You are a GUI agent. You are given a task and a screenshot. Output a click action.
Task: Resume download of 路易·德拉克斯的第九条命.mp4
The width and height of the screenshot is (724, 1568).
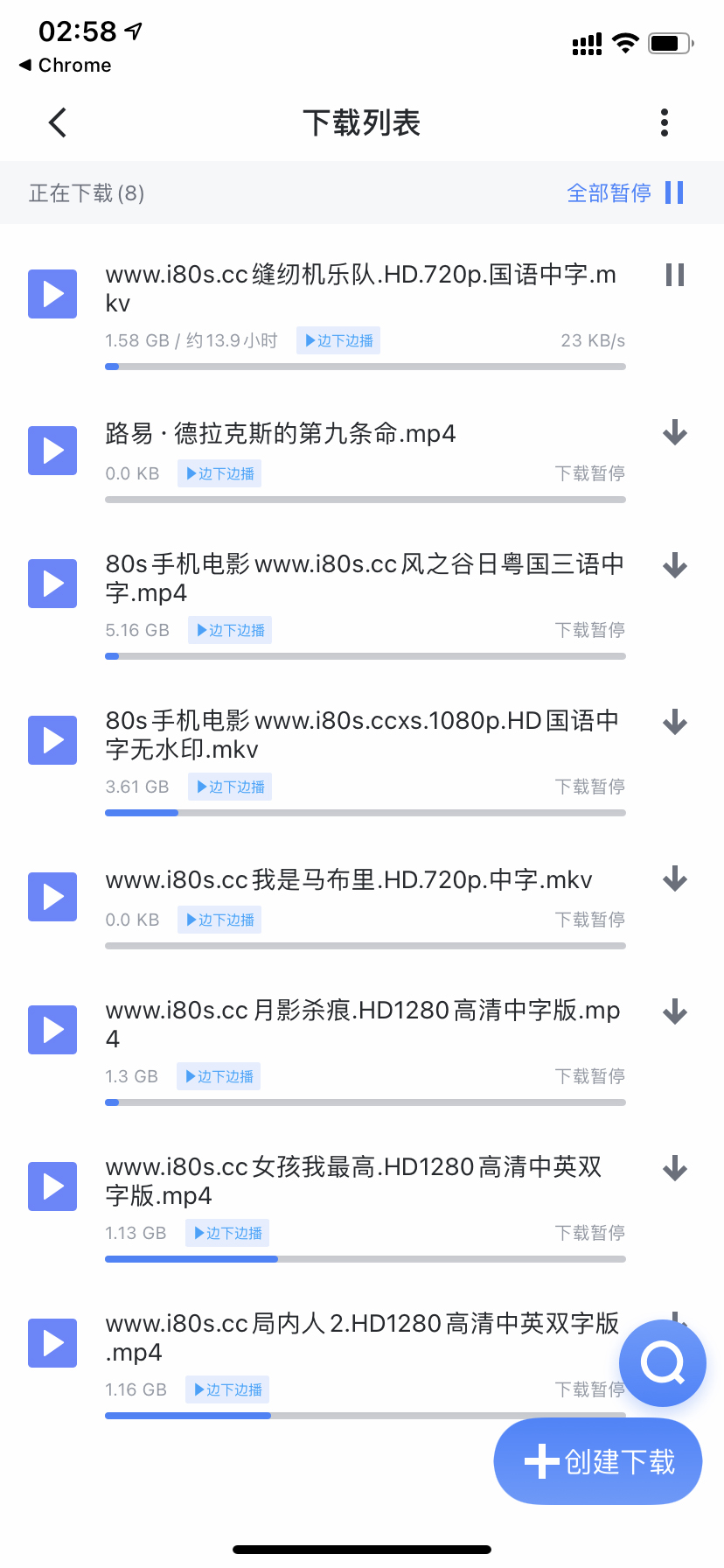point(674,432)
